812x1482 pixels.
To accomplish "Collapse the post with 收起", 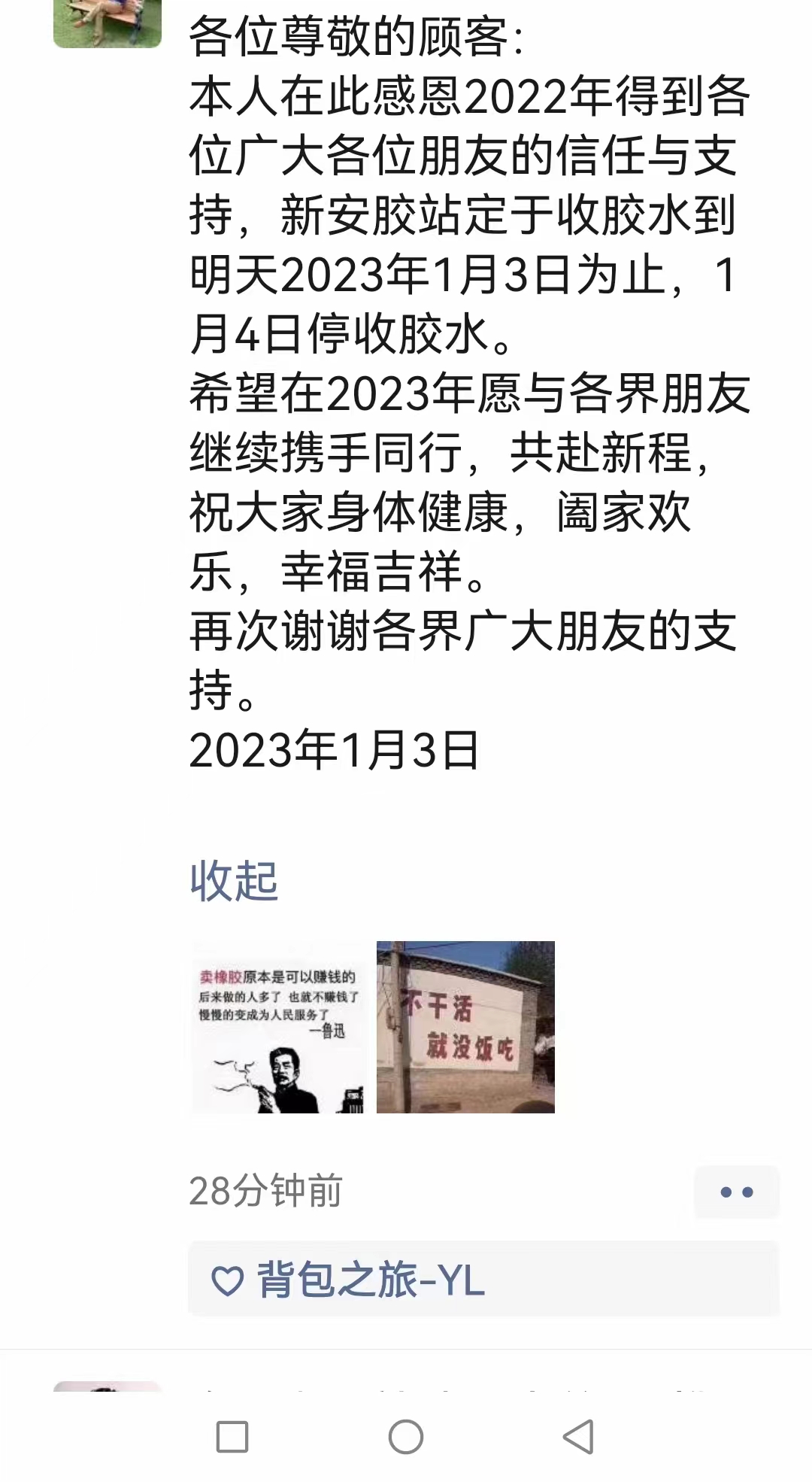I will [x=234, y=881].
